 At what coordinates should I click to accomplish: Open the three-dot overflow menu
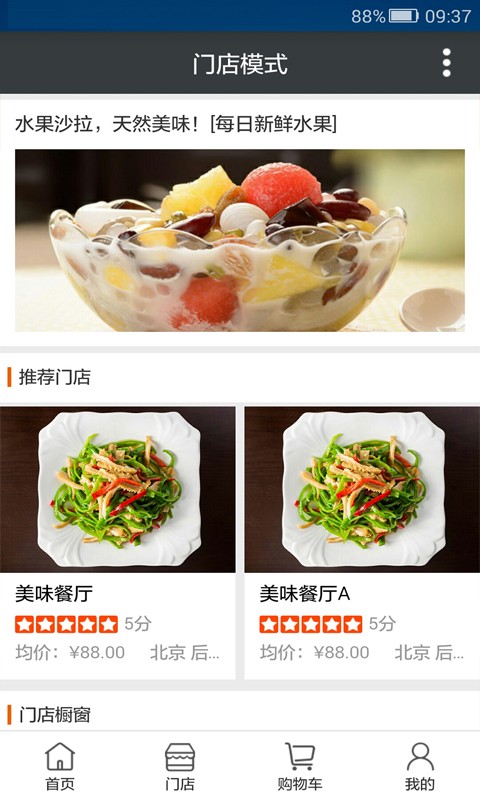coord(446,63)
